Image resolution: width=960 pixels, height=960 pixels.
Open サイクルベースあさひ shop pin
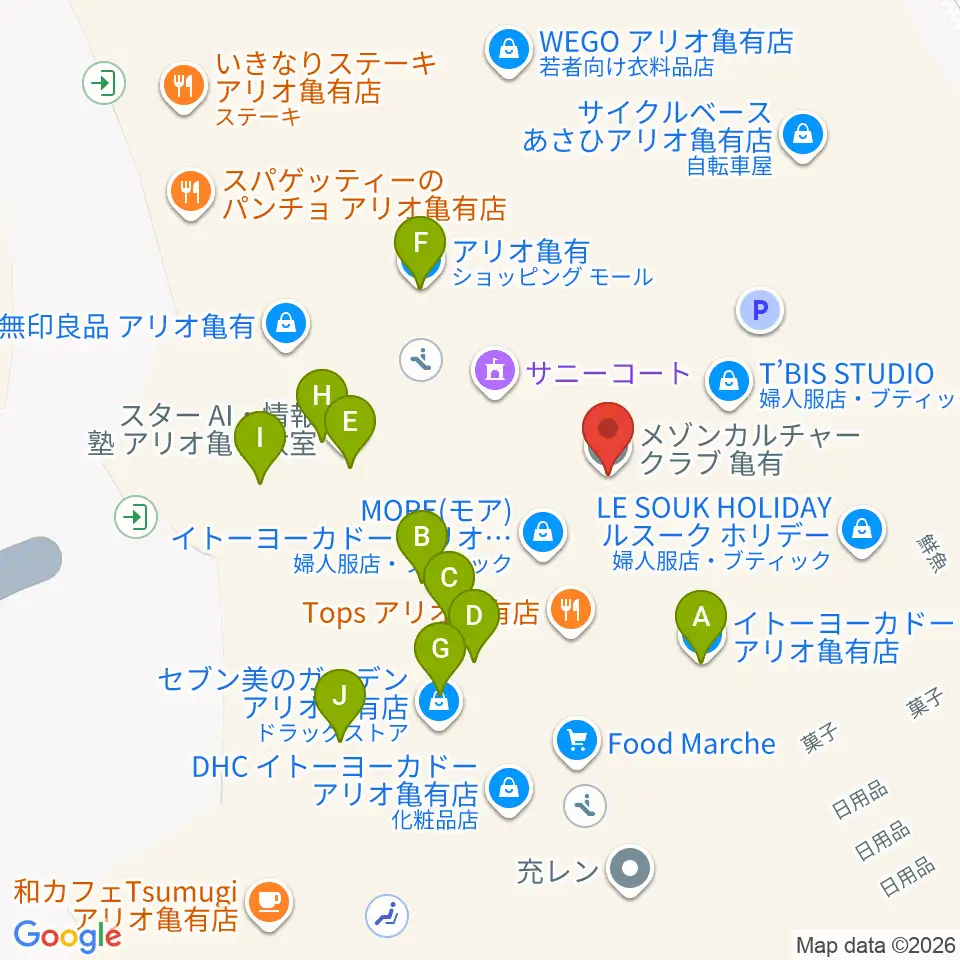pyautogui.click(x=803, y=135)
